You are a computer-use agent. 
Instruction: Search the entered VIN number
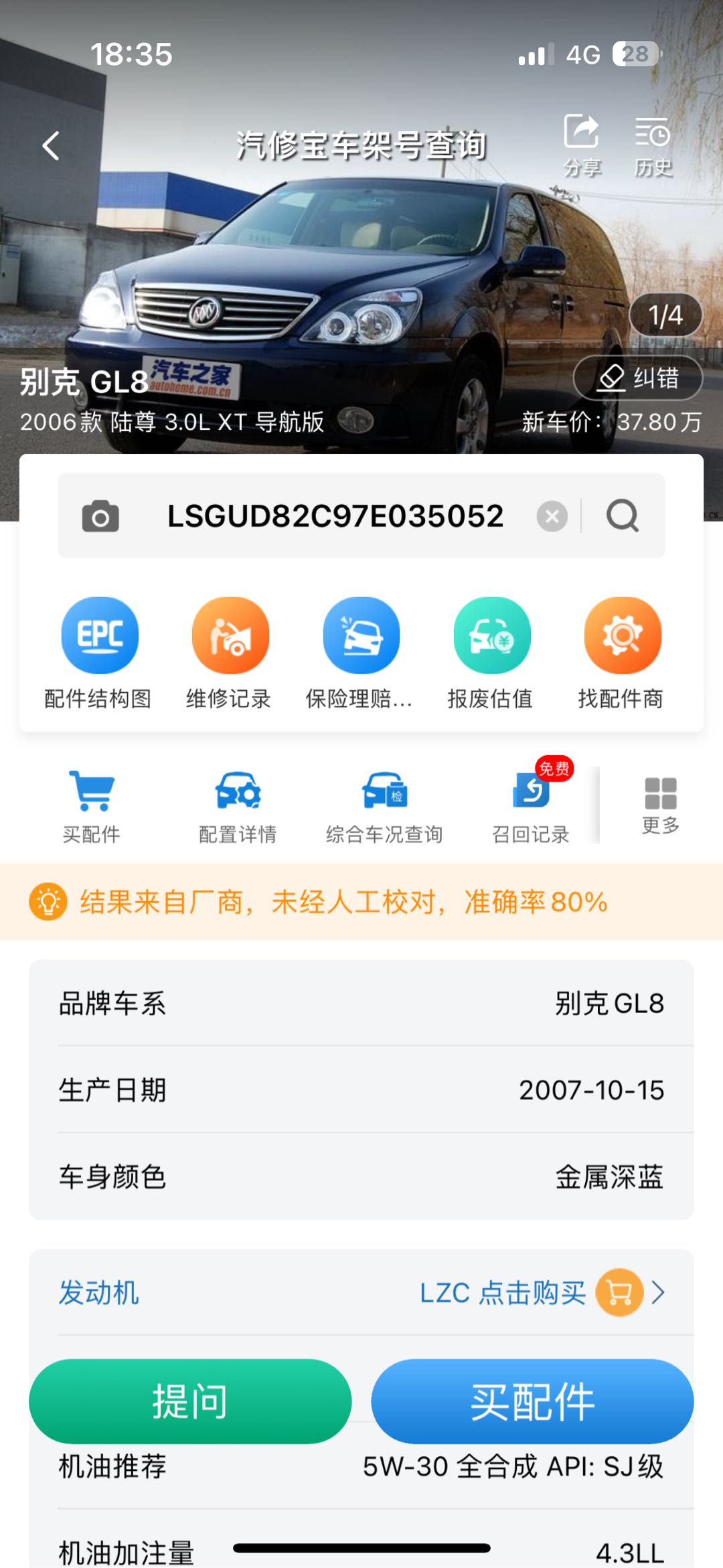pos(623,516)
